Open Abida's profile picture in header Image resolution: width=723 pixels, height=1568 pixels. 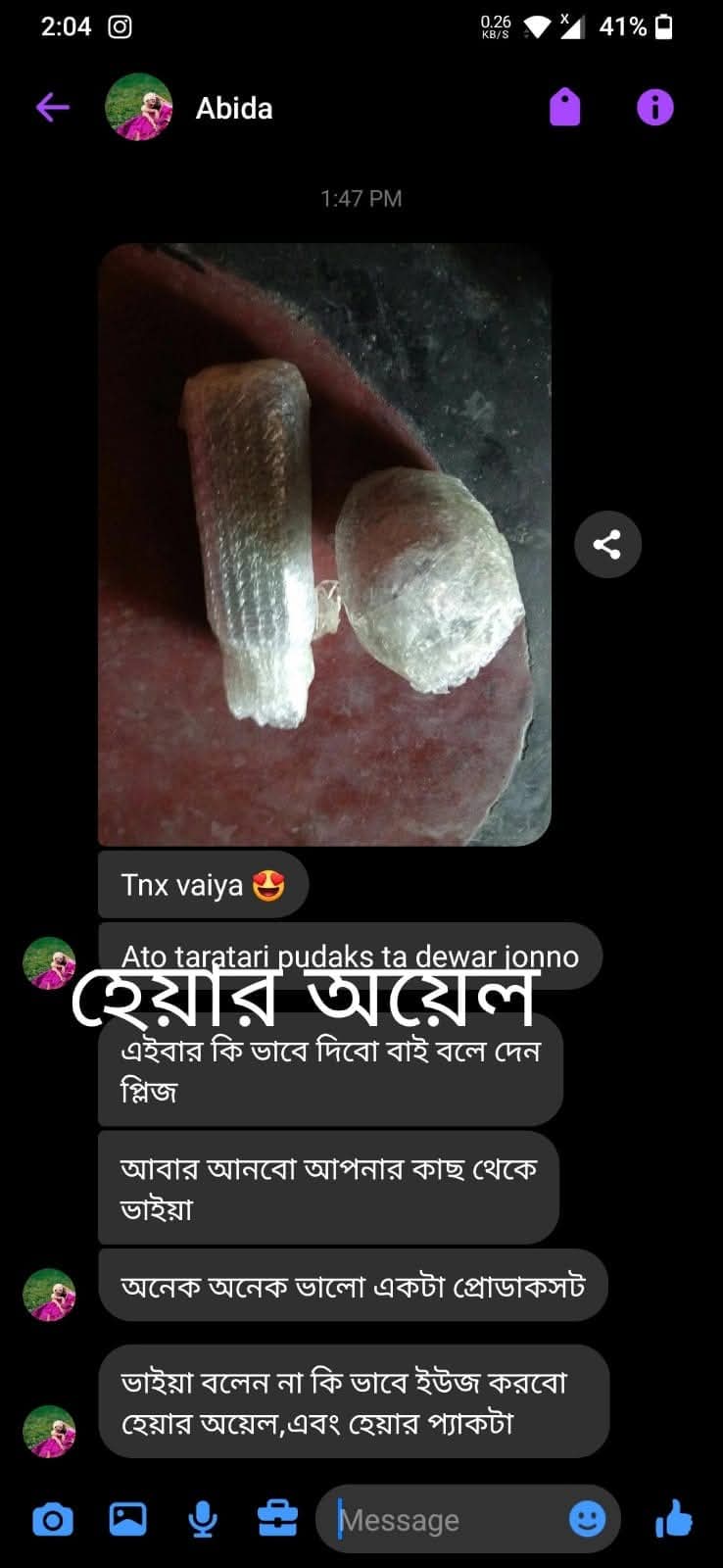click(138, 107)
